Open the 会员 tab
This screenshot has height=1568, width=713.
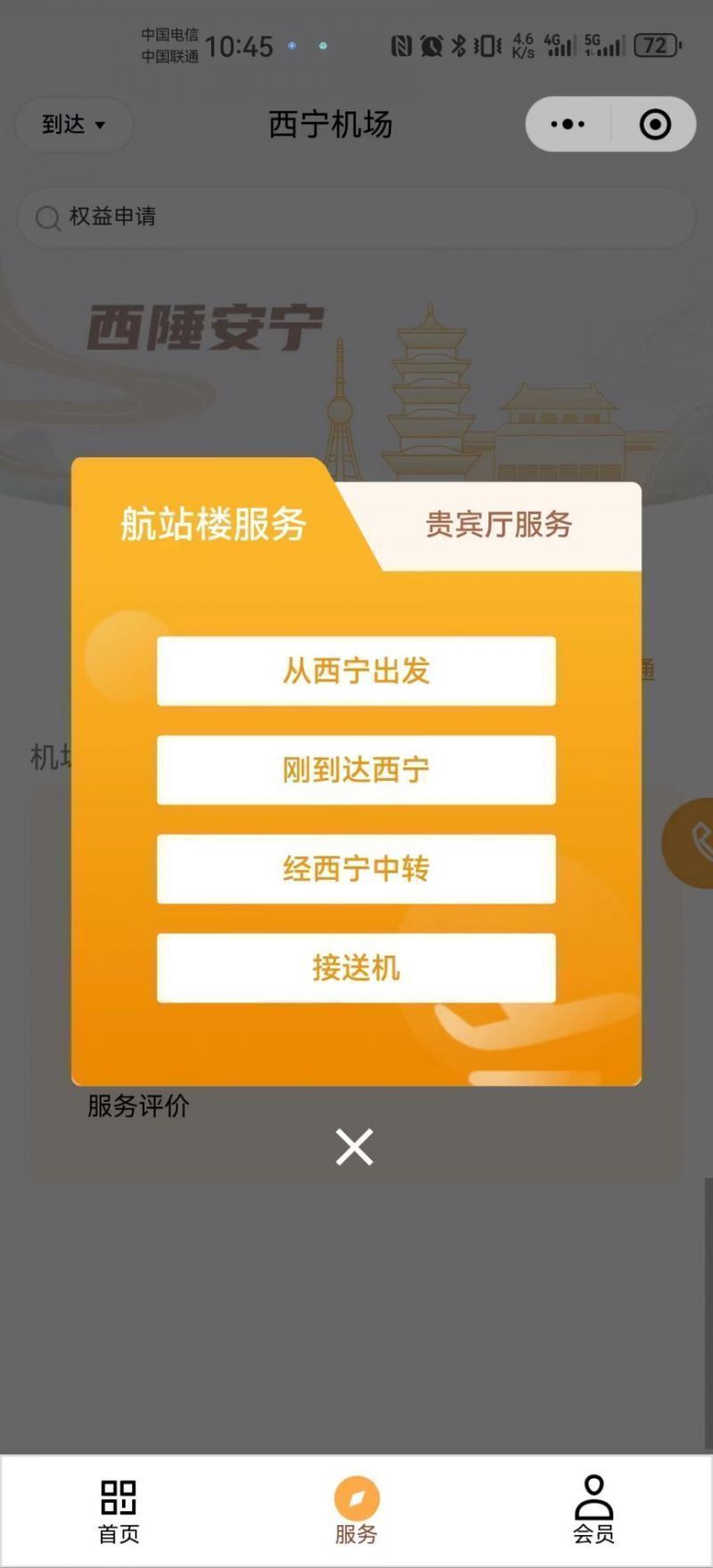(594, 1511)
